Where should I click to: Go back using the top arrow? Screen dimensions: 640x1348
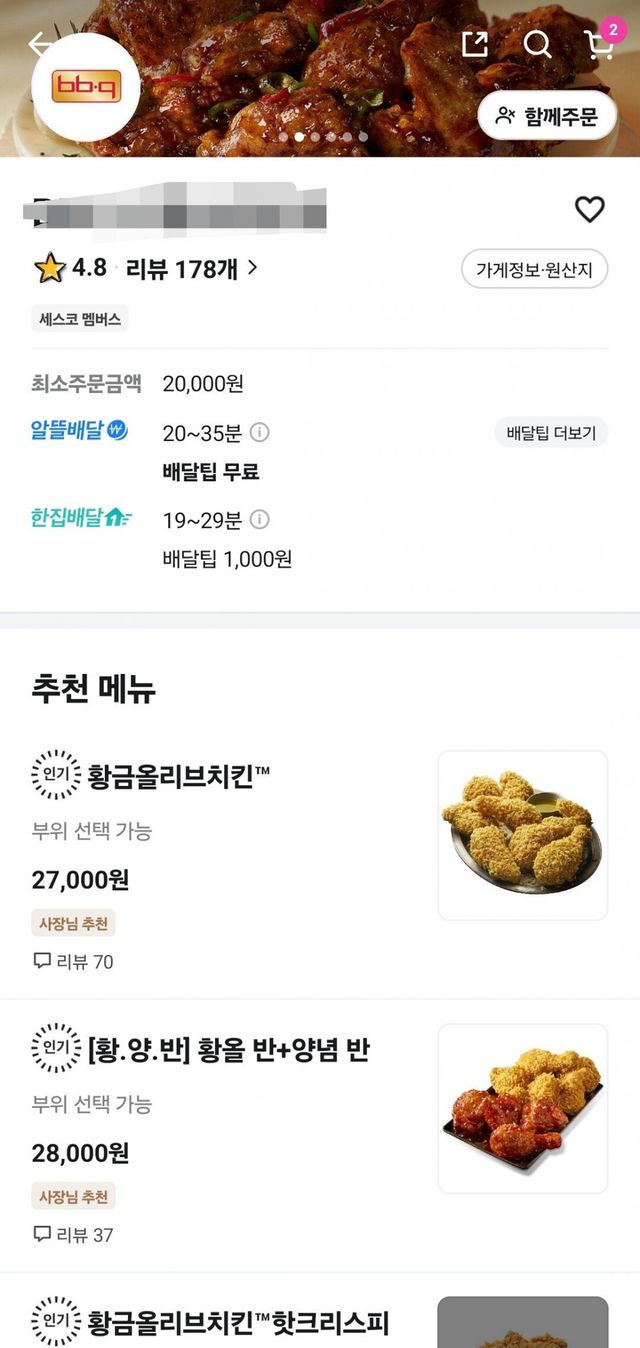(38, 44)
